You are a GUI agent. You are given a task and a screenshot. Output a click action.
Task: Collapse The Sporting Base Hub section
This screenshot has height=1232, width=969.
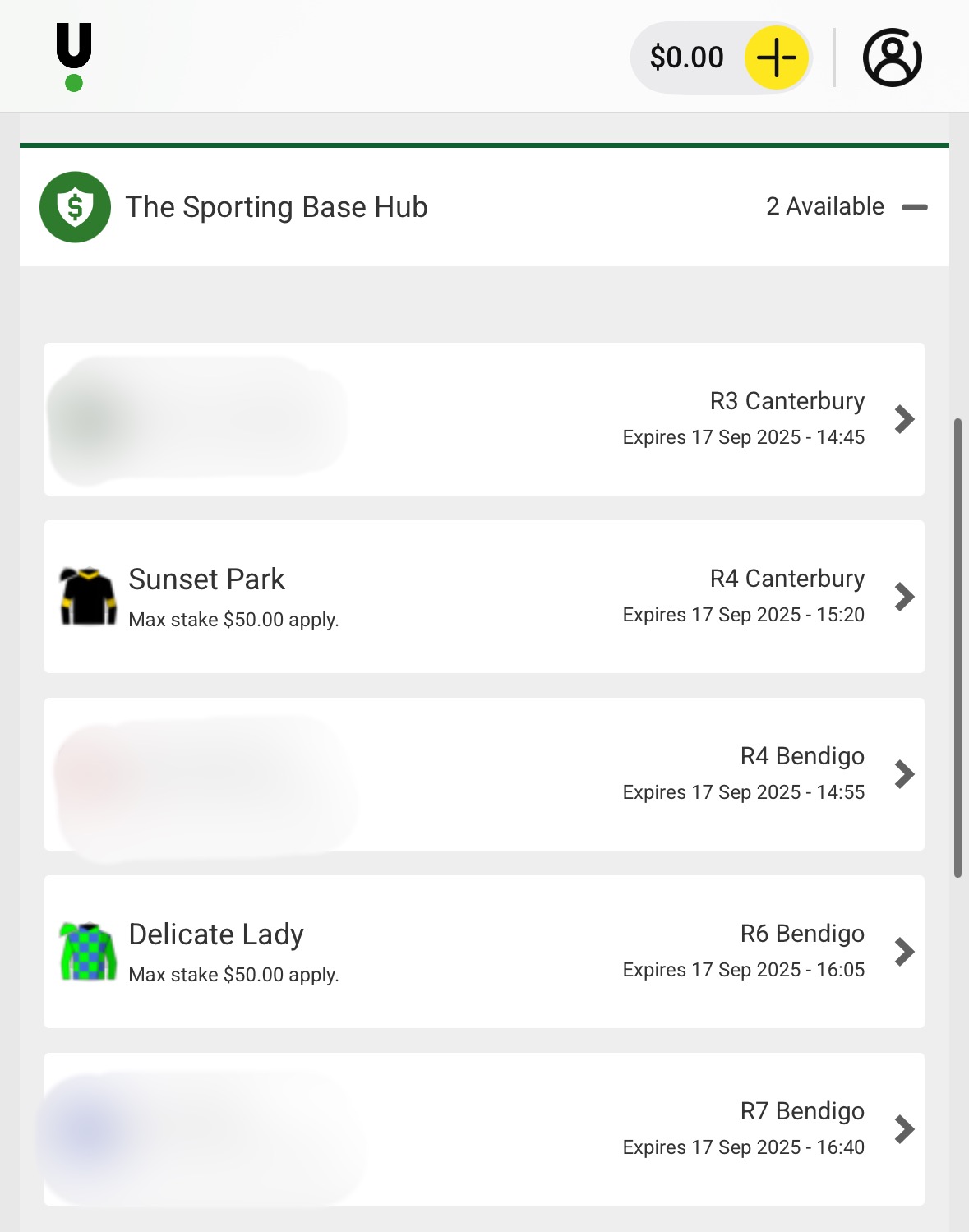pos(914,207)
